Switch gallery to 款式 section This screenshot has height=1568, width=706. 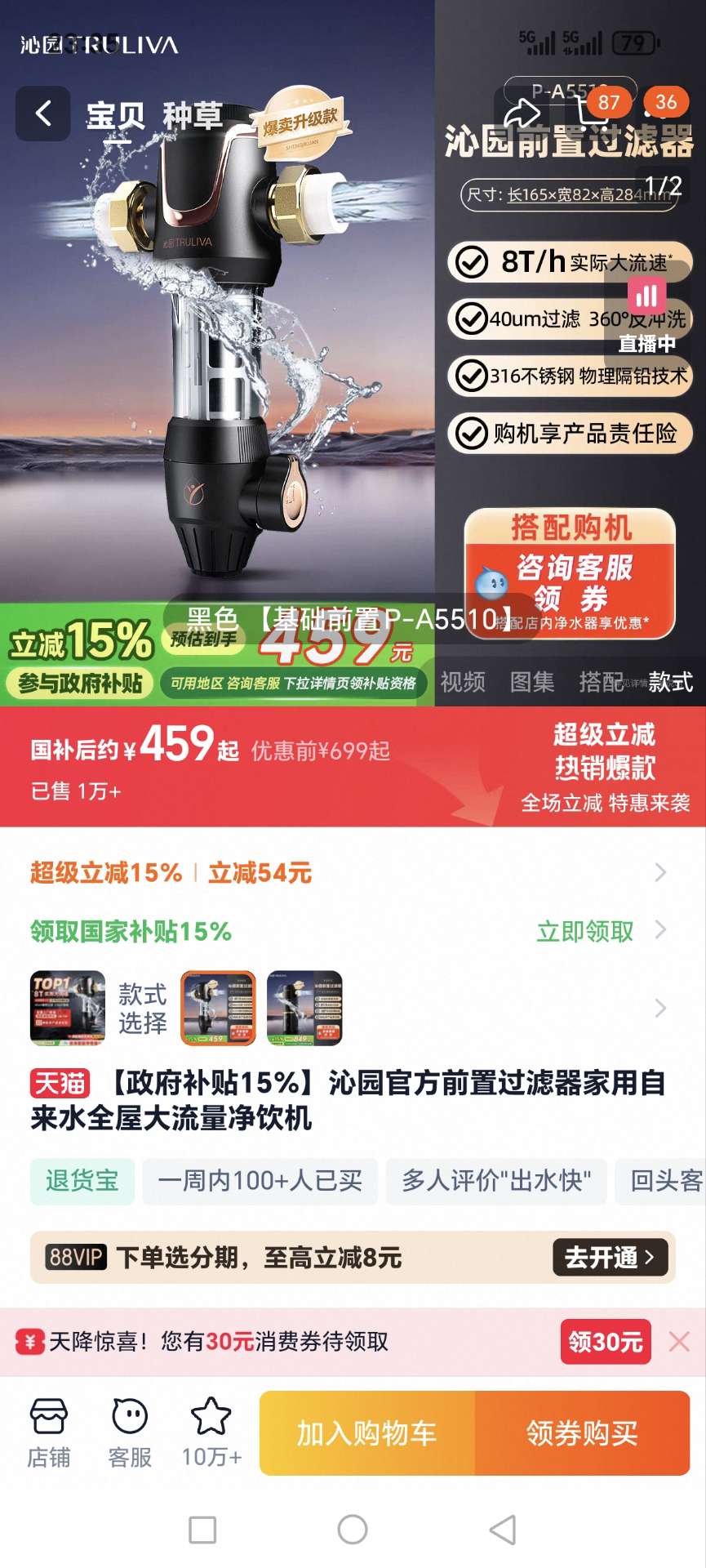click(x=671, y=682)
